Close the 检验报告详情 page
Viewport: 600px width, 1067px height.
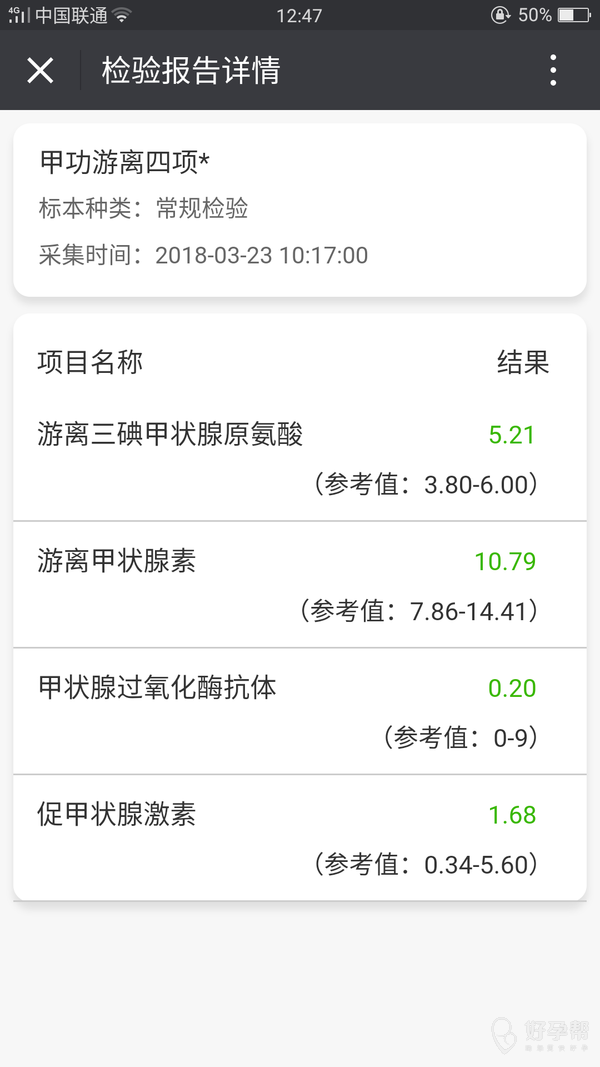40,70
